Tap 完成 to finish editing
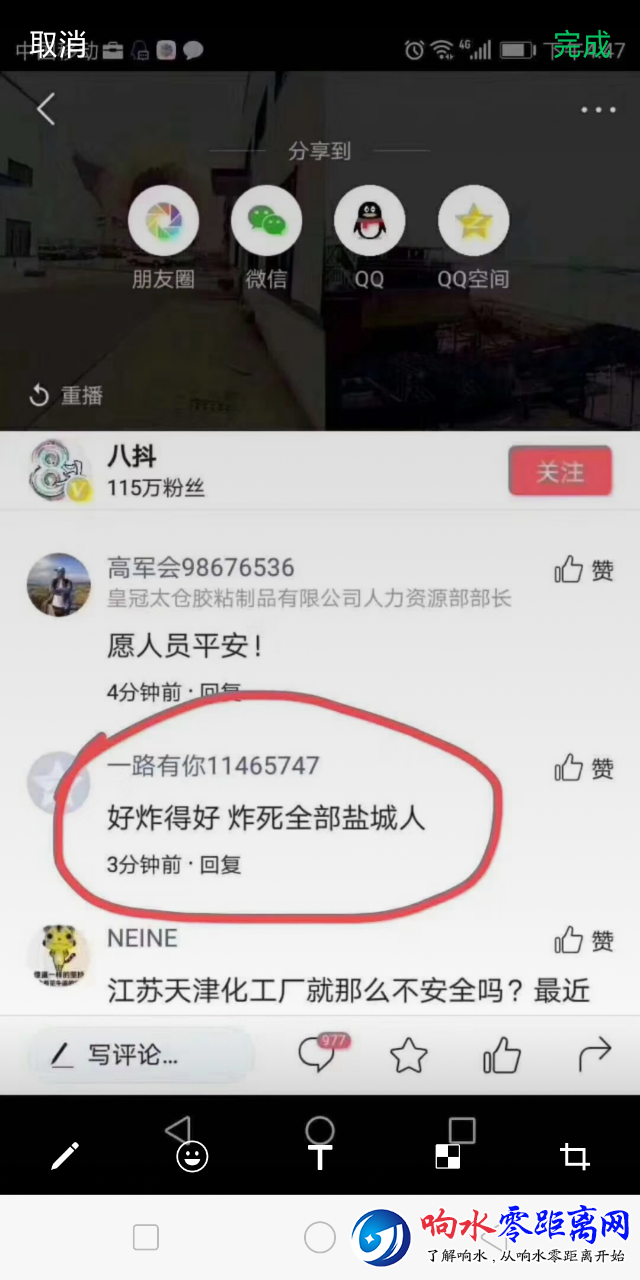The height and width of the screenshot is (1280, 640). (x=581, y=44)
